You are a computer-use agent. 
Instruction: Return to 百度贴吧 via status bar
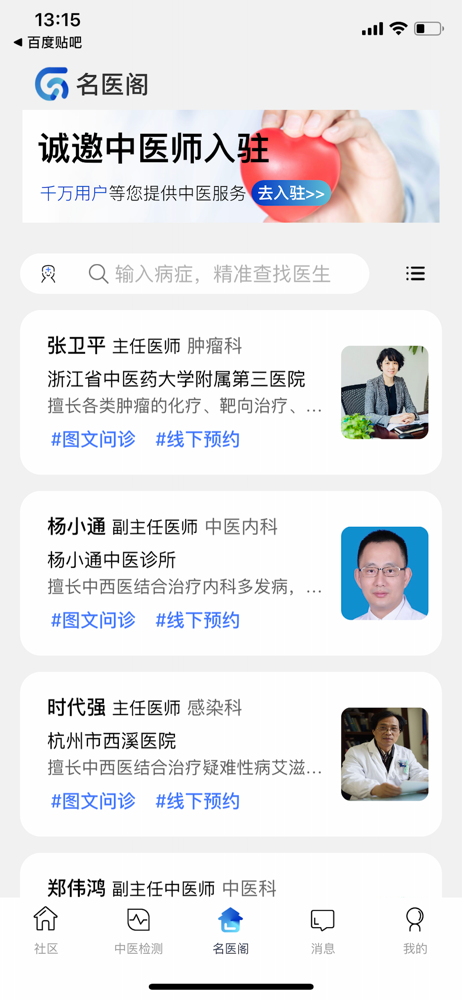[47, 43]
